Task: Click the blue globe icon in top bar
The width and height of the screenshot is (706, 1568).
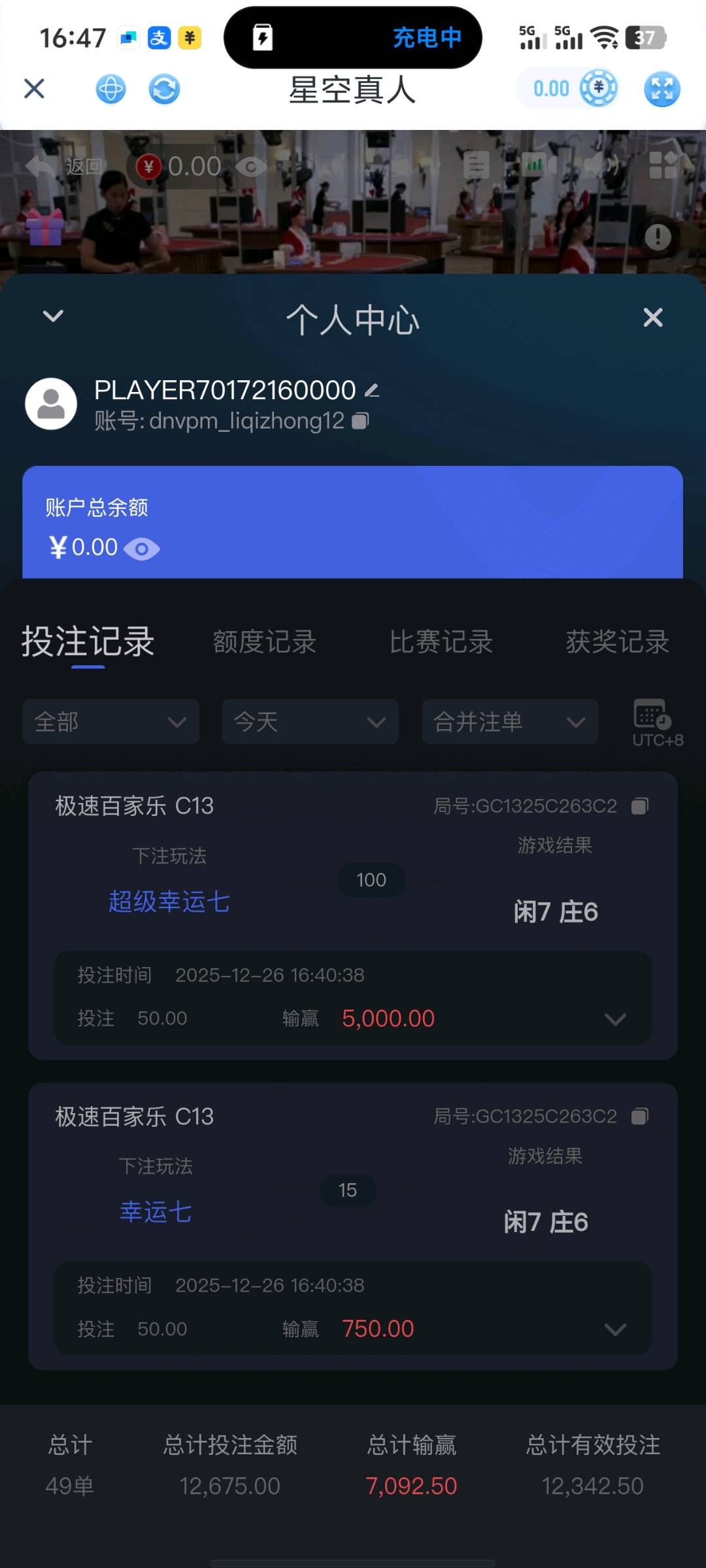Action: click(110, 89)
